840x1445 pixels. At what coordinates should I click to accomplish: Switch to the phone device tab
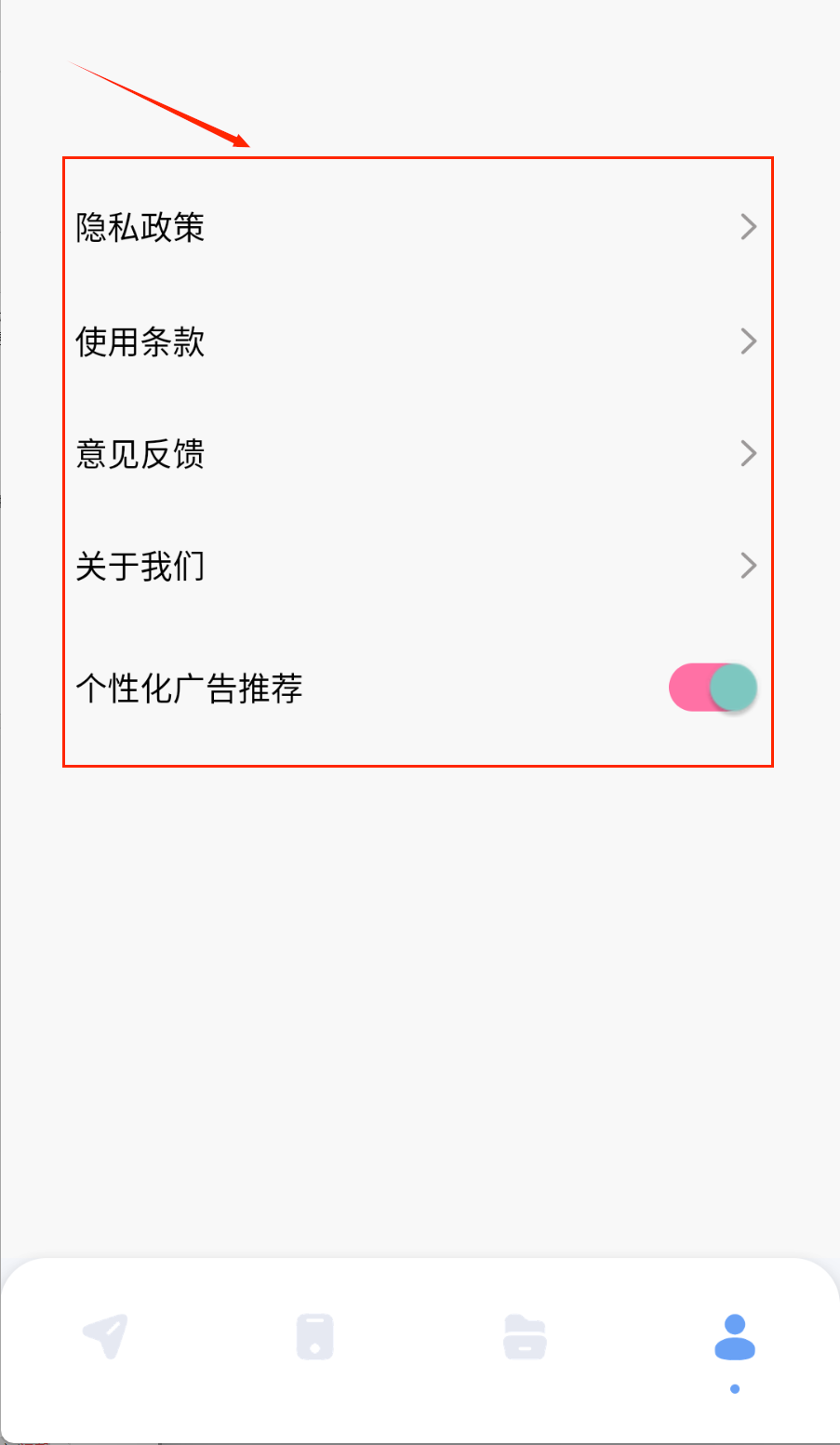(314, 1337)
